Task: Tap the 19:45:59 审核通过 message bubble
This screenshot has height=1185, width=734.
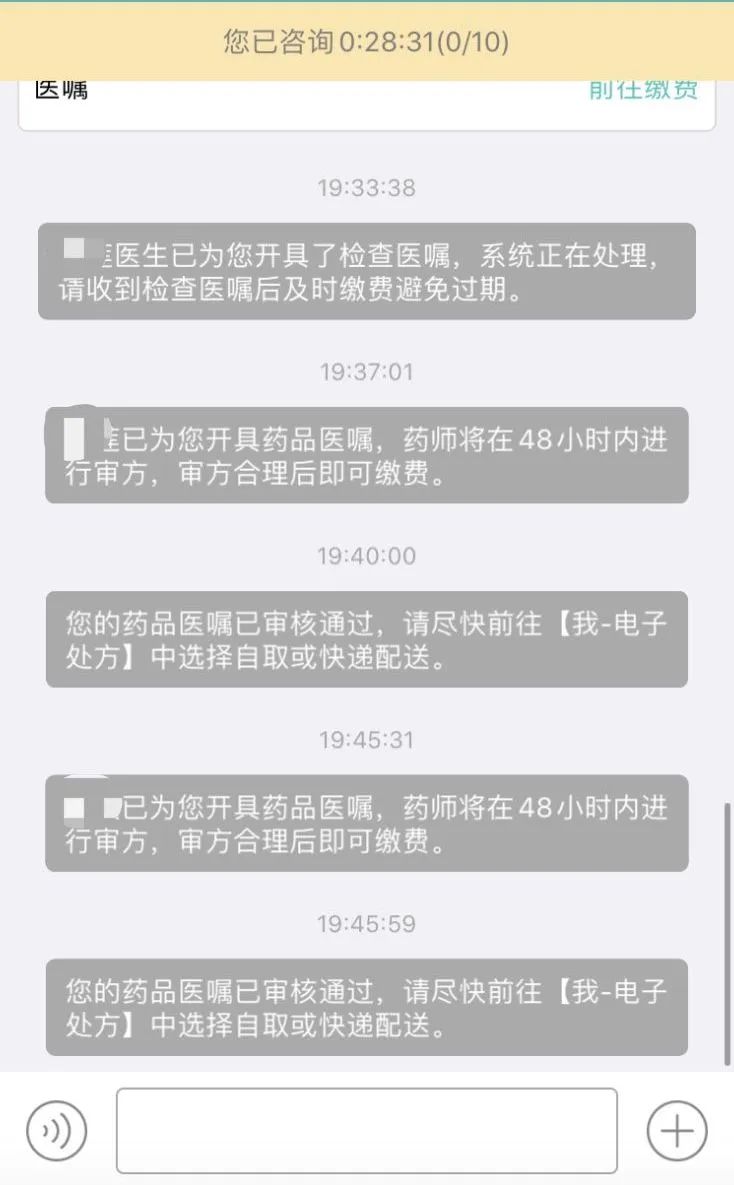Action: point(367,1007)
